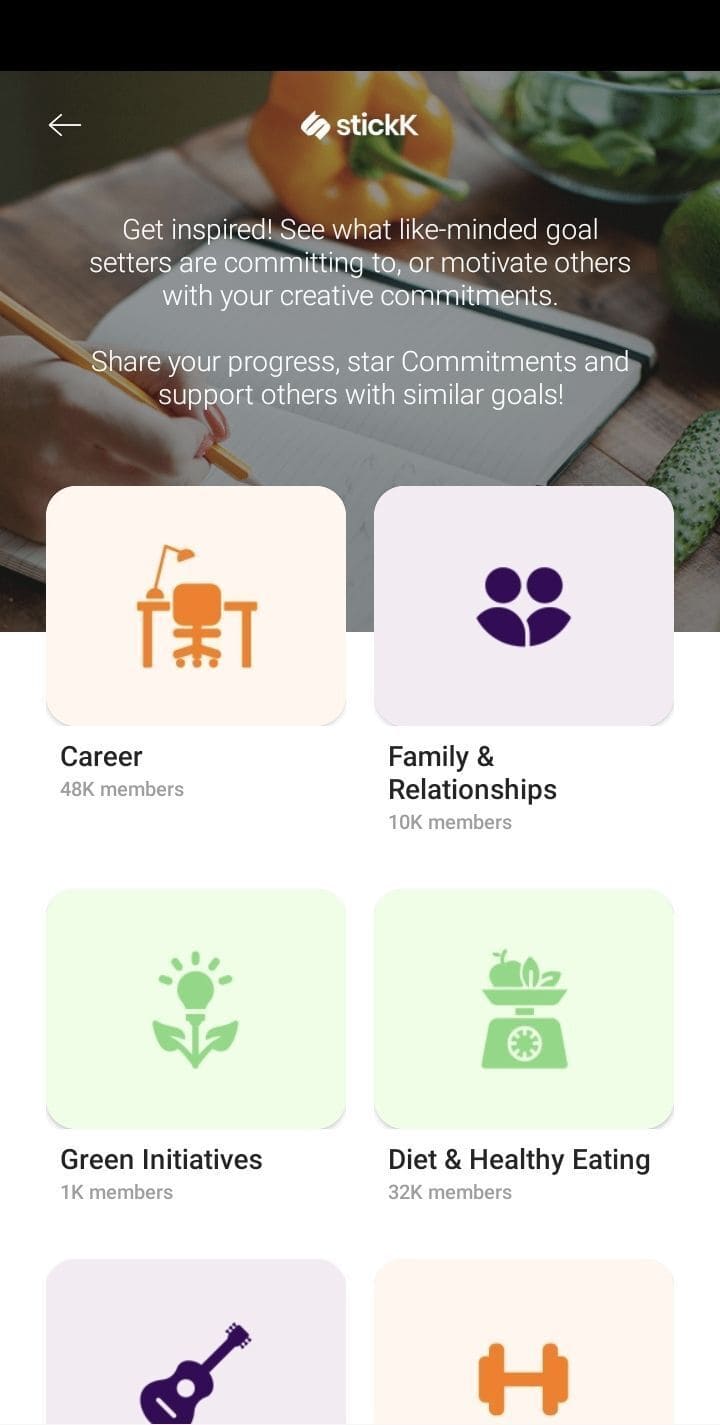
Task: Tap the guitar icon community card
Action: point(196,1345)
